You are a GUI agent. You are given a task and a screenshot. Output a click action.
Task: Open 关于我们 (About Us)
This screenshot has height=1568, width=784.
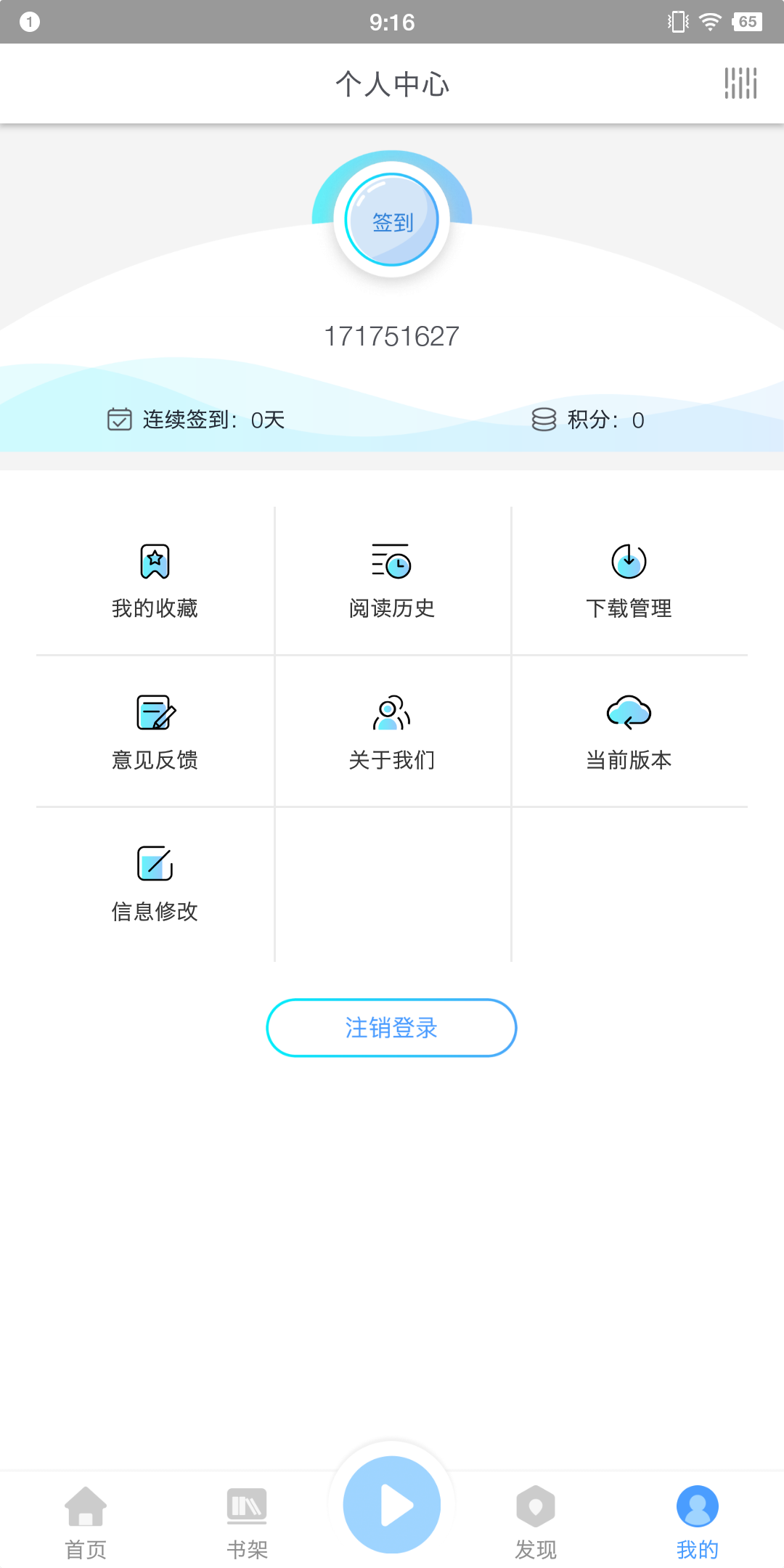(x=392, y=732)
